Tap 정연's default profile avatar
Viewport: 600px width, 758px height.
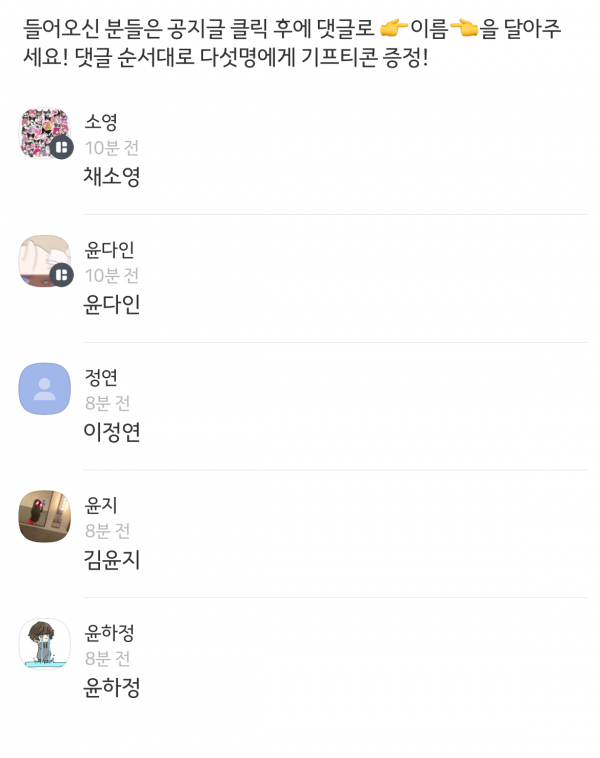44,389
